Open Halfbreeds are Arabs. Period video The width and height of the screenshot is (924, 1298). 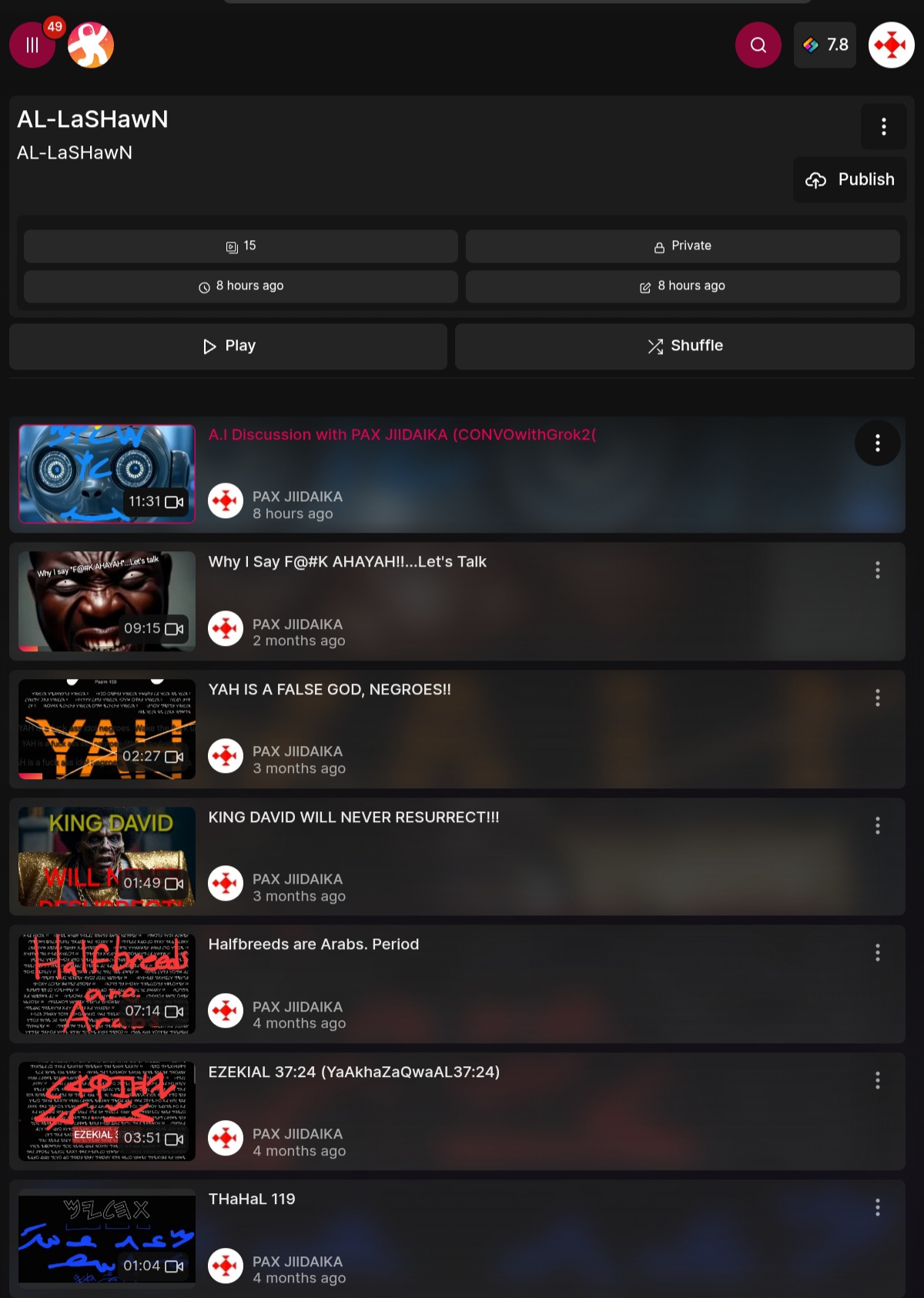click(313, 945)
